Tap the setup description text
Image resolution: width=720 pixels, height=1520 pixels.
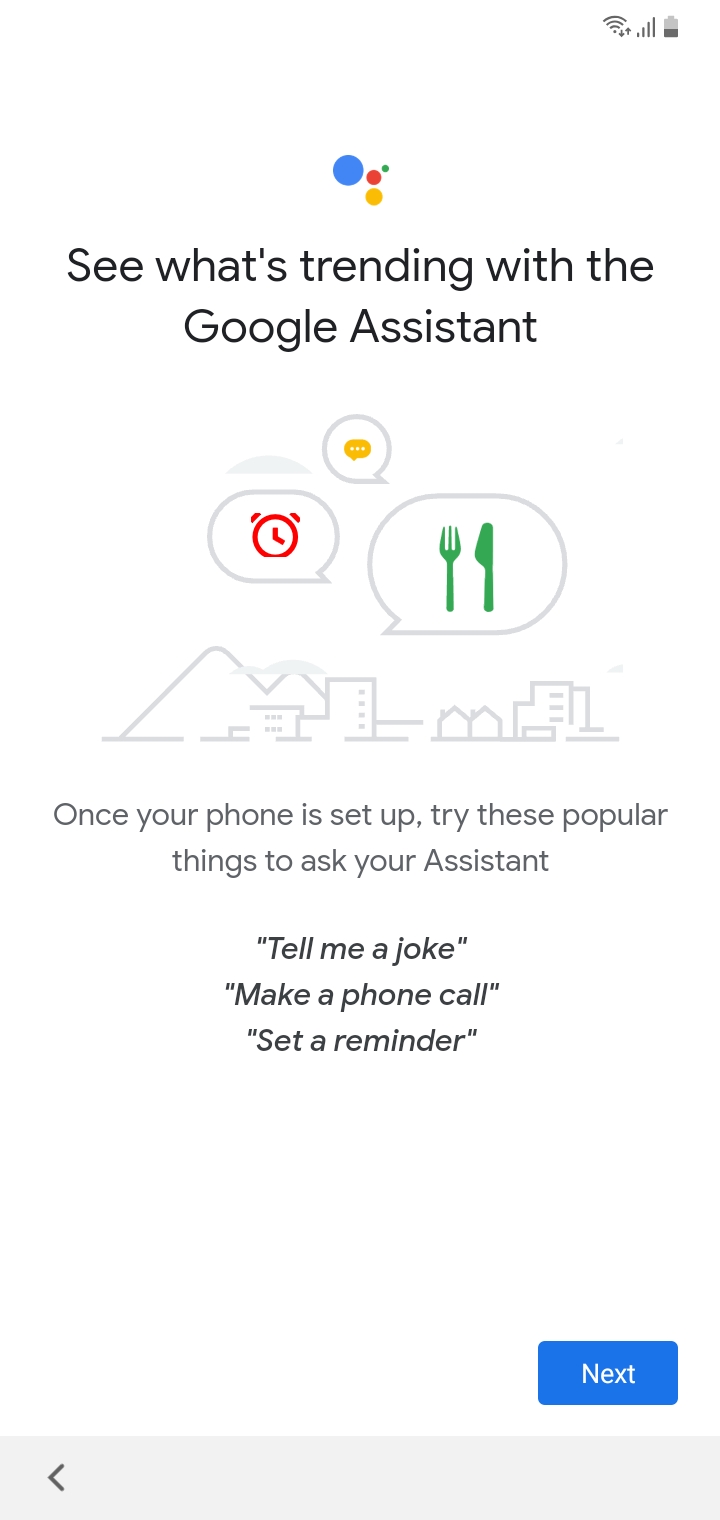coord(360,837)
